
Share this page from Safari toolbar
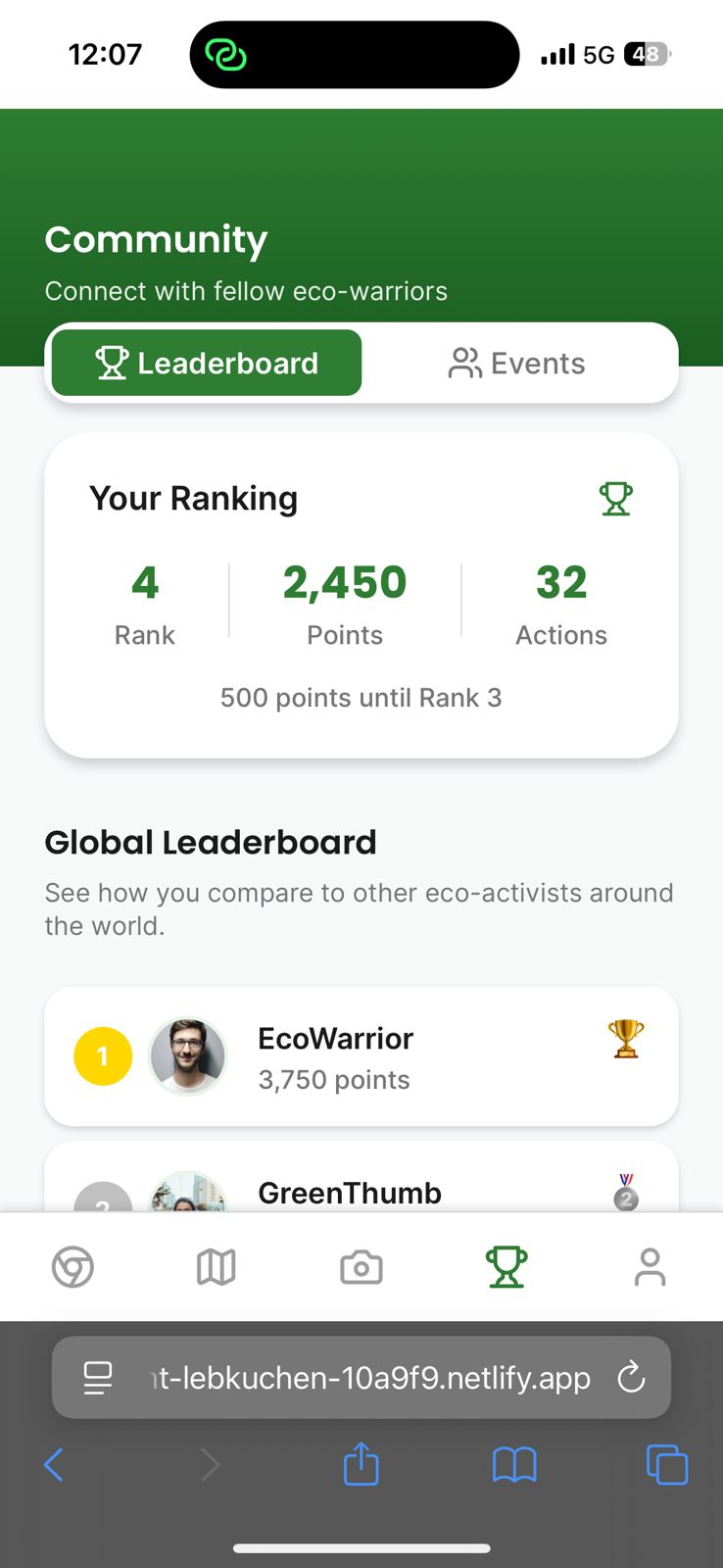(x=361, y=1465)
